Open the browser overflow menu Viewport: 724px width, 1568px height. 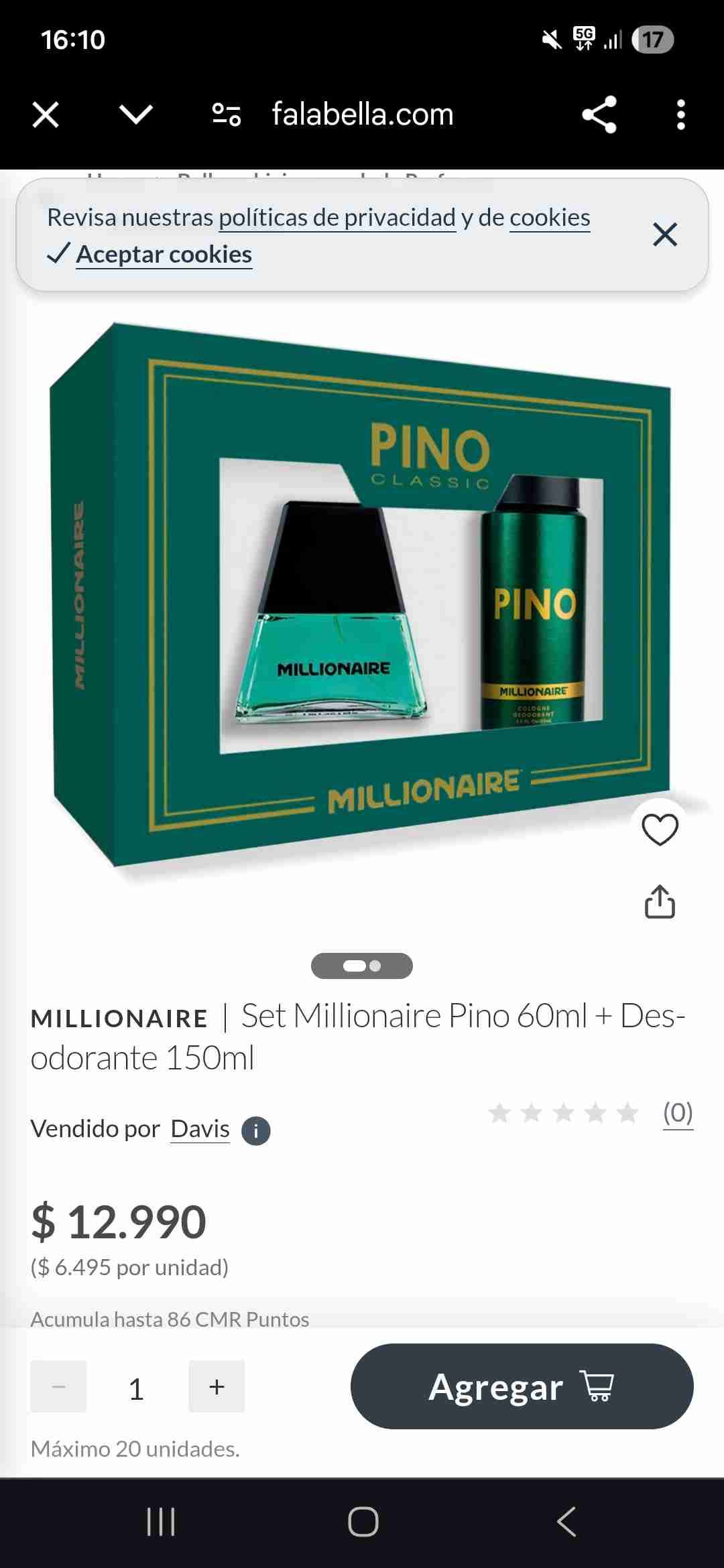(x=681, y=114)
